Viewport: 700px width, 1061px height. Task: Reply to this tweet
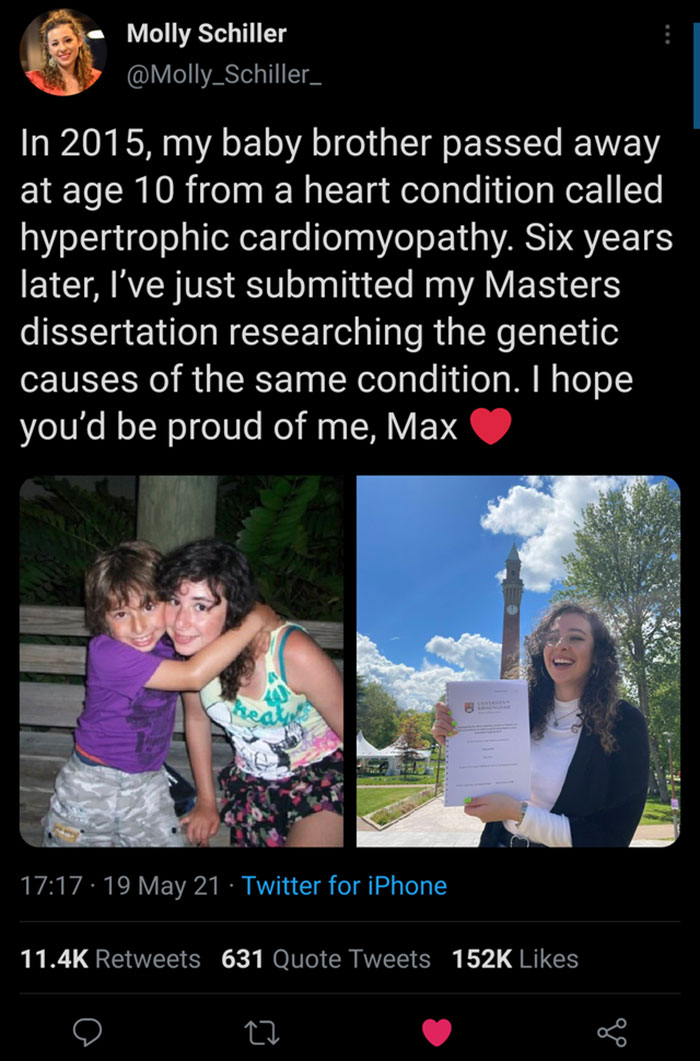87,1032
